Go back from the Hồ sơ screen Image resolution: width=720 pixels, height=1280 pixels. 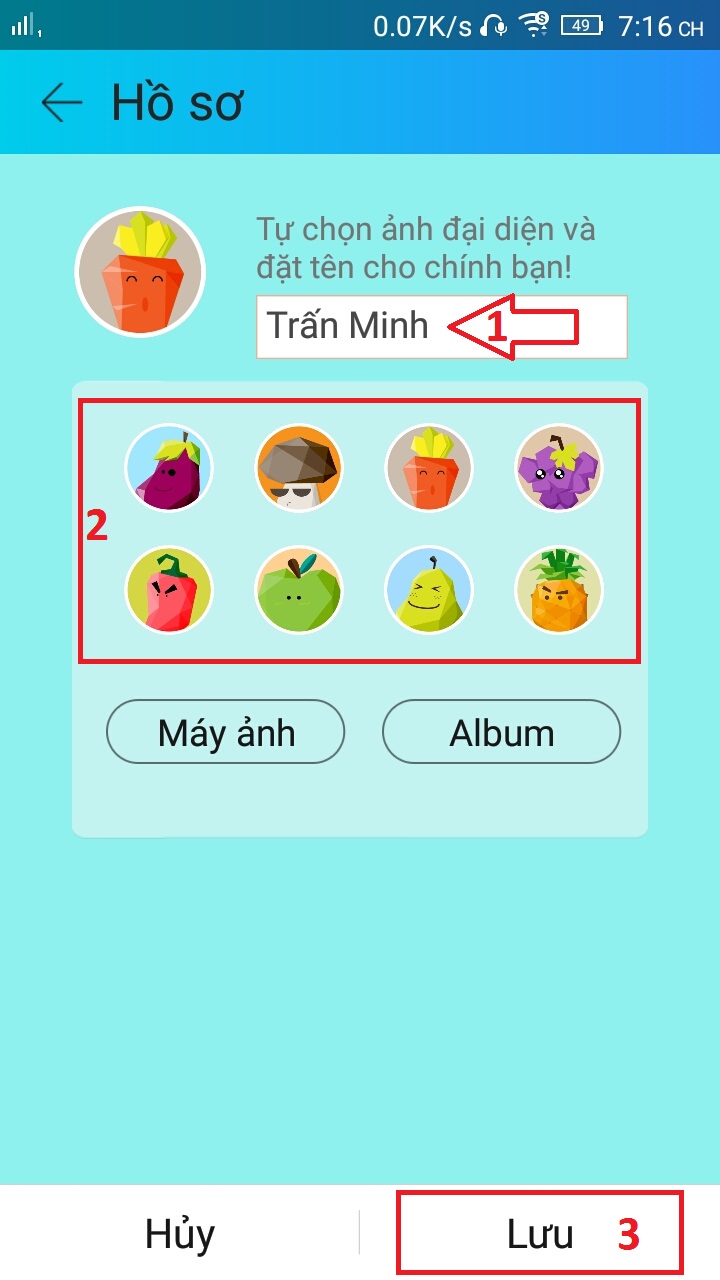[62, 103]
